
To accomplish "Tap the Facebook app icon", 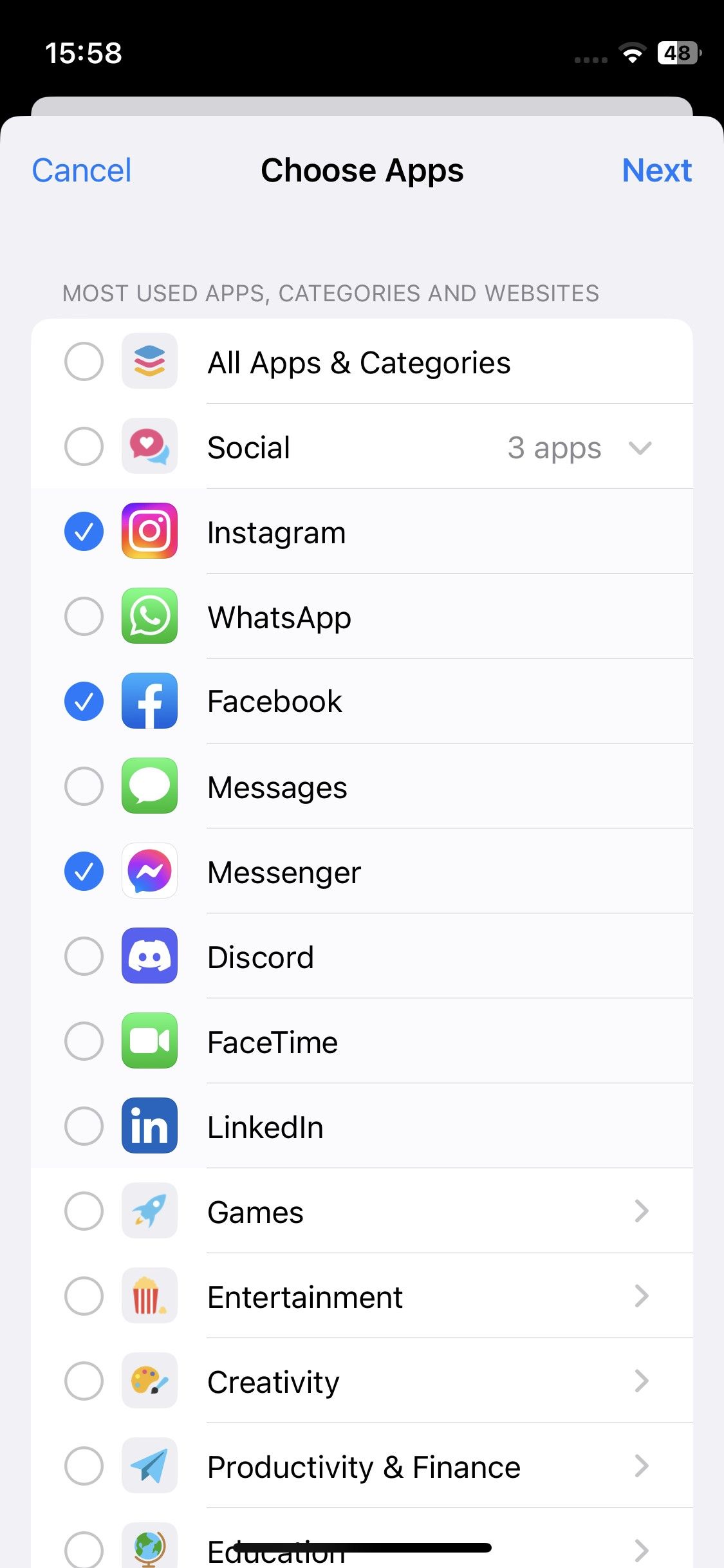I will 149,702.
